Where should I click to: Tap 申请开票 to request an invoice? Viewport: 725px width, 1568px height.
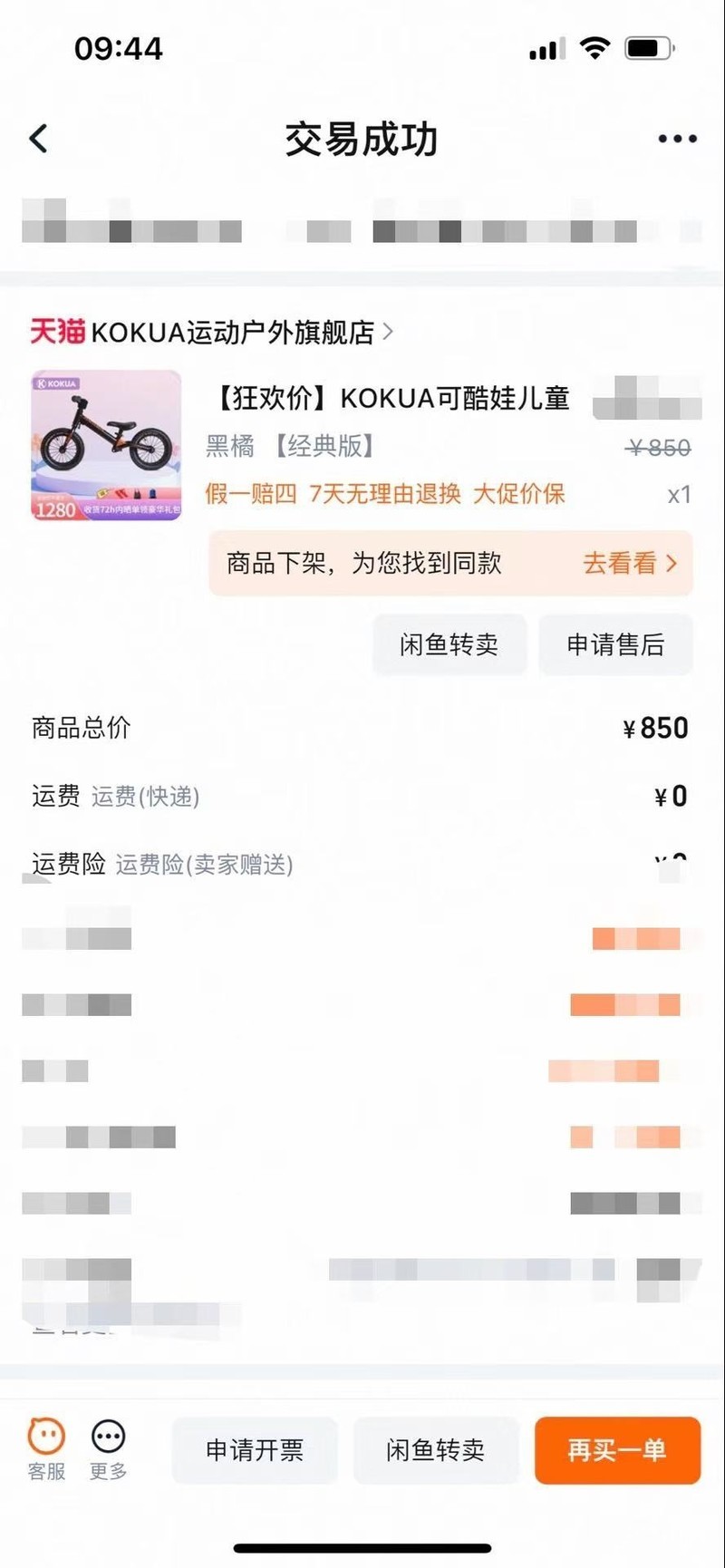point(255,1450)
